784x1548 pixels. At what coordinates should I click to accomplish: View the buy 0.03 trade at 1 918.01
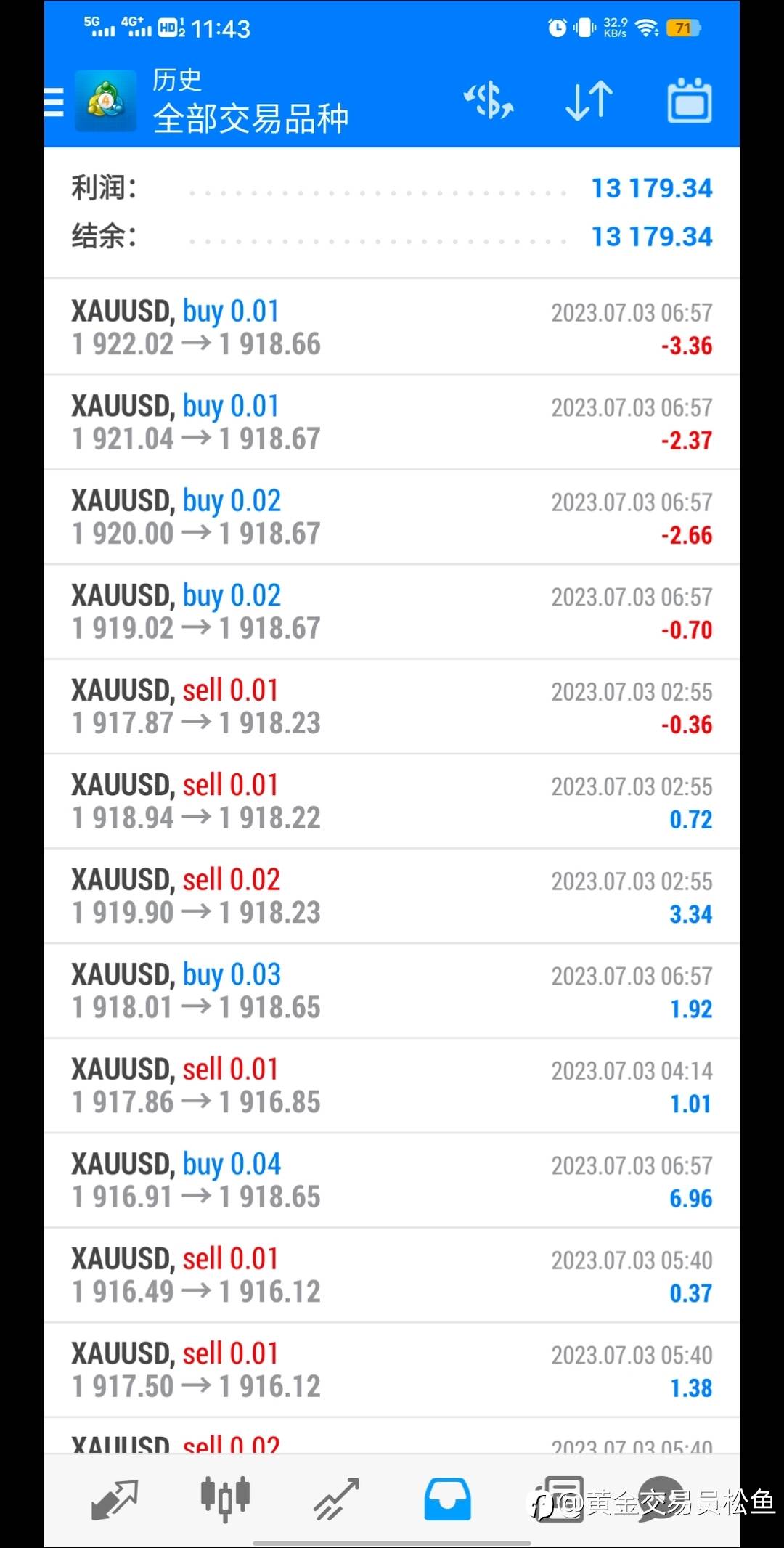(x=392, y=991)
